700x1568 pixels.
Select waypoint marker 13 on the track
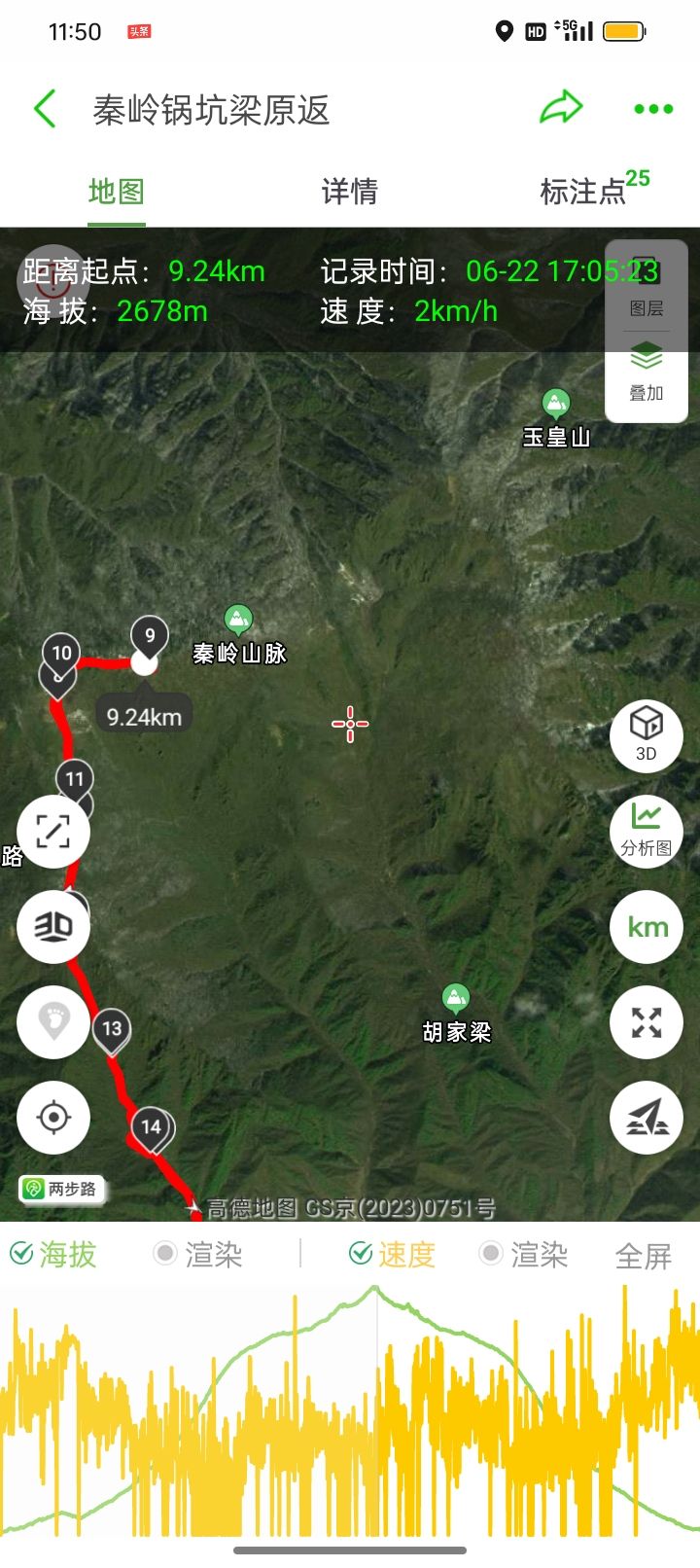click(112, 1029)
